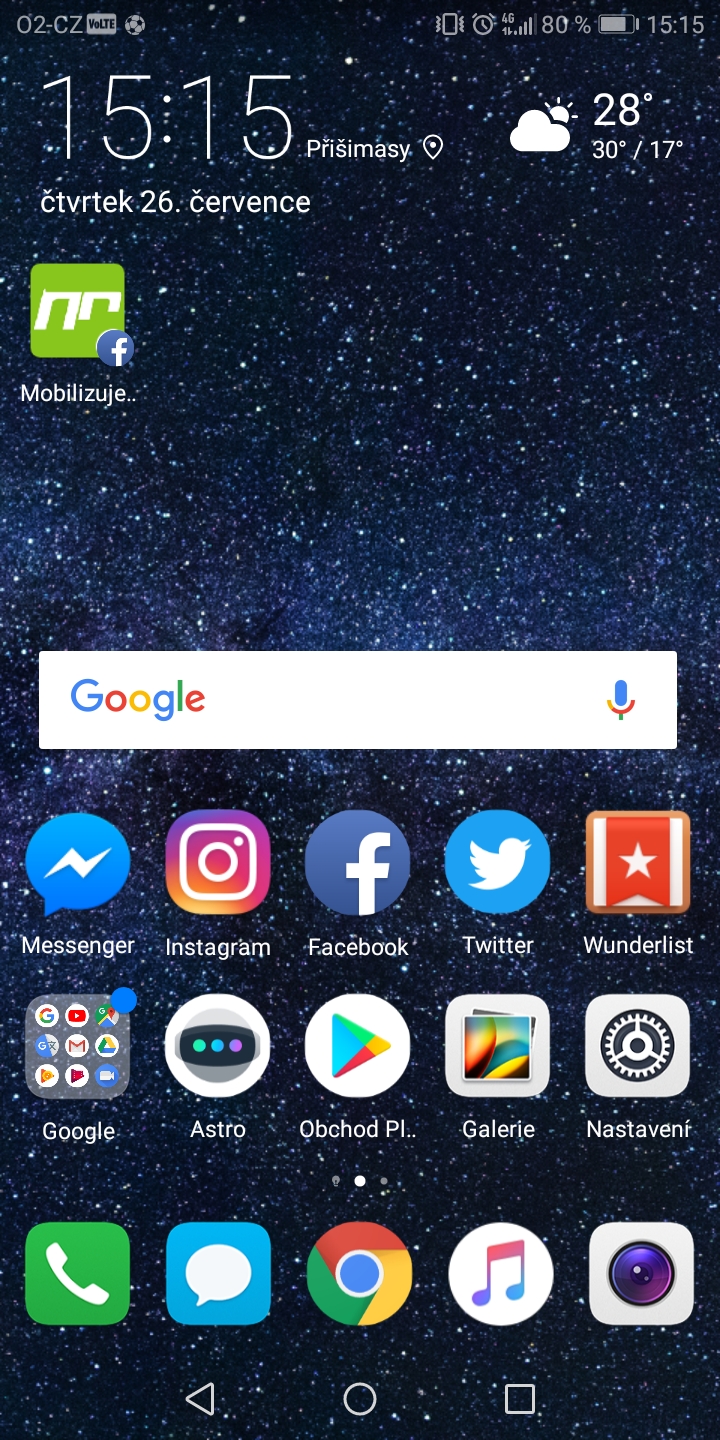Open Instagram
Screen dimensions: 720x1440
coord(218,864)
